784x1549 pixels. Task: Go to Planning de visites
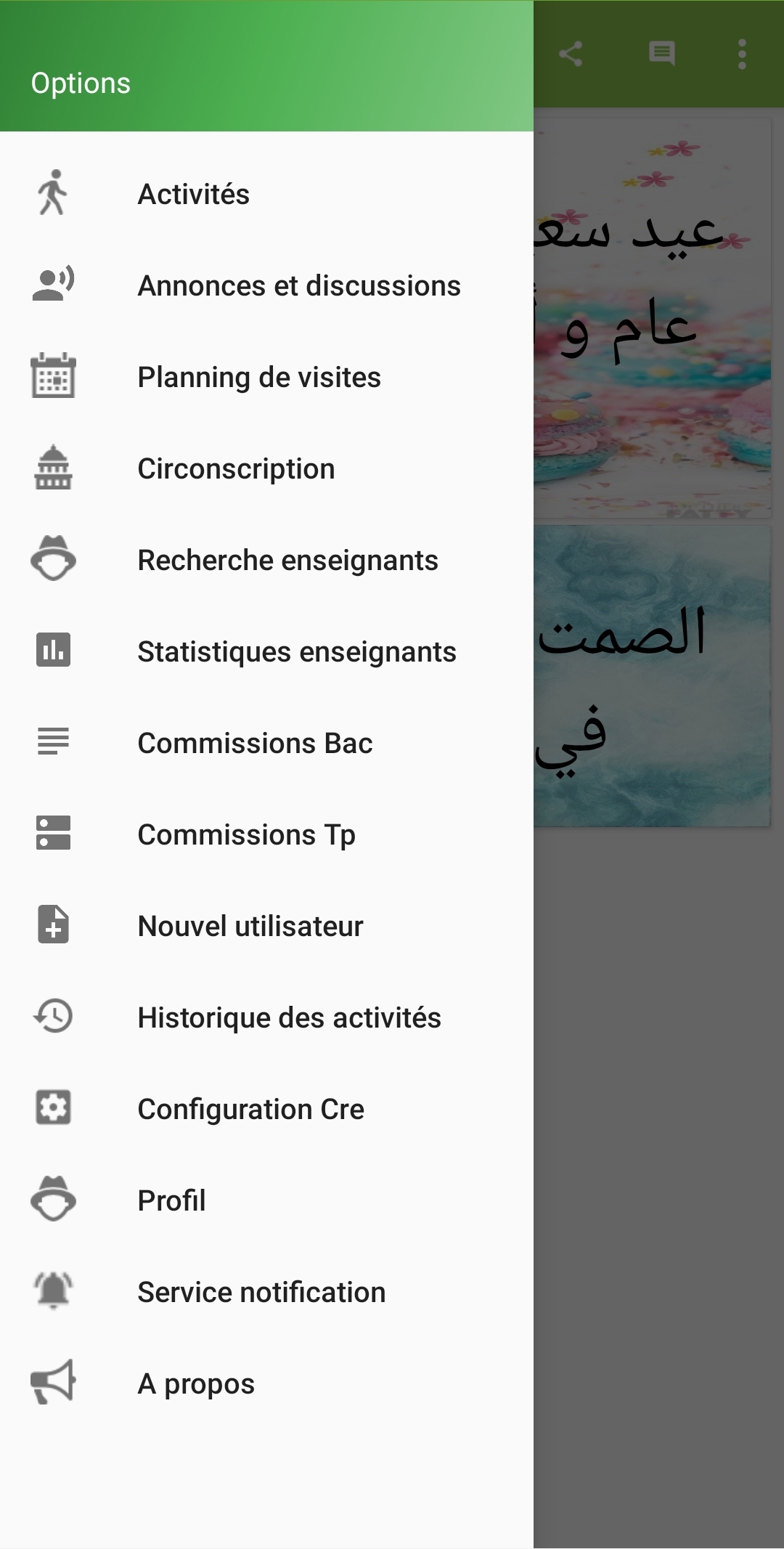[266, 377]
